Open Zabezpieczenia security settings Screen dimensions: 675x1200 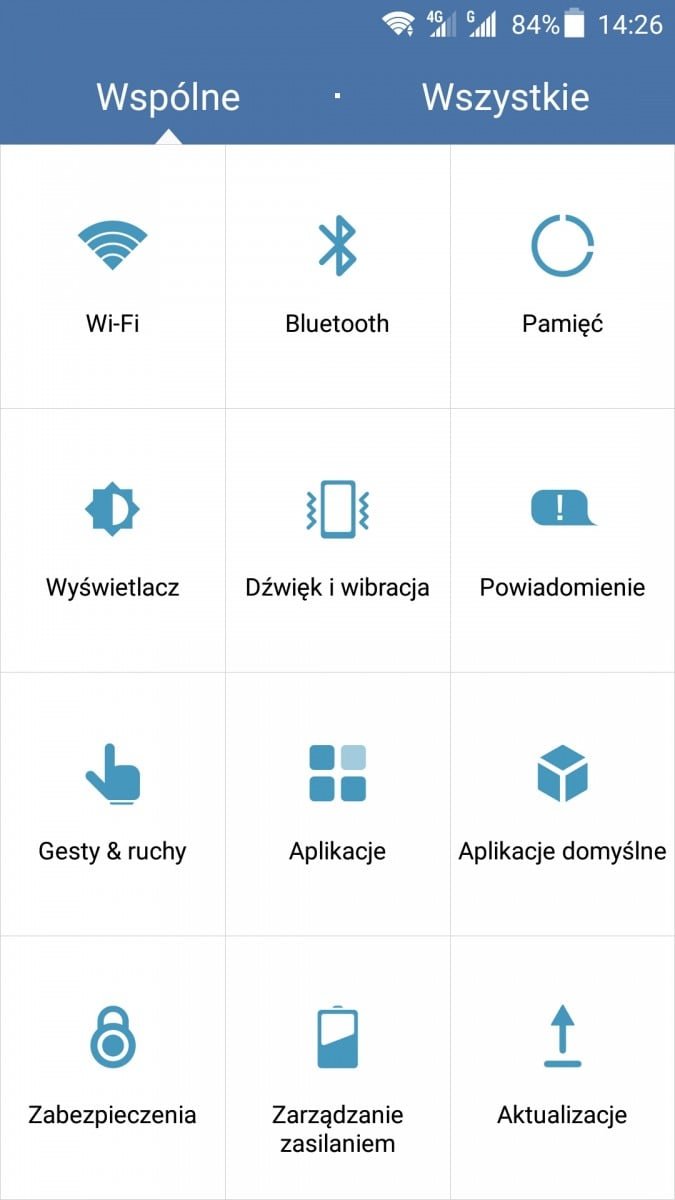pyautogui.click(x=112, y=1068)
